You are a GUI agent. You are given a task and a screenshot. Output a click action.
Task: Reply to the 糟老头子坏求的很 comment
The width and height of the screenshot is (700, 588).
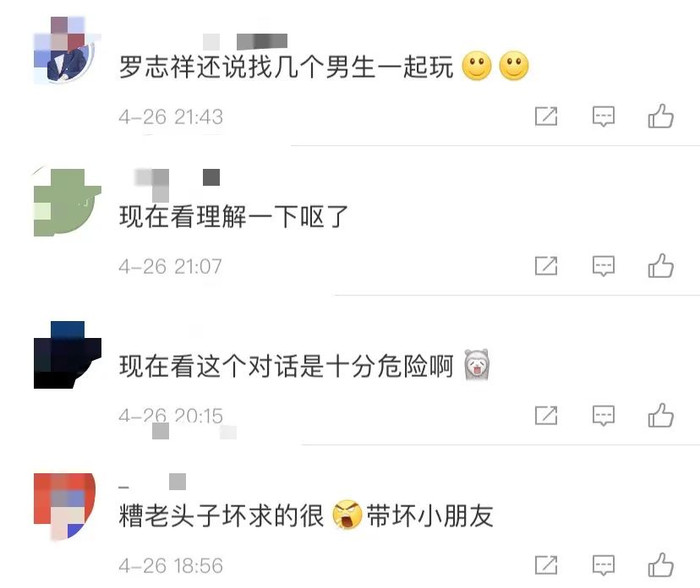tap(603, 564)
